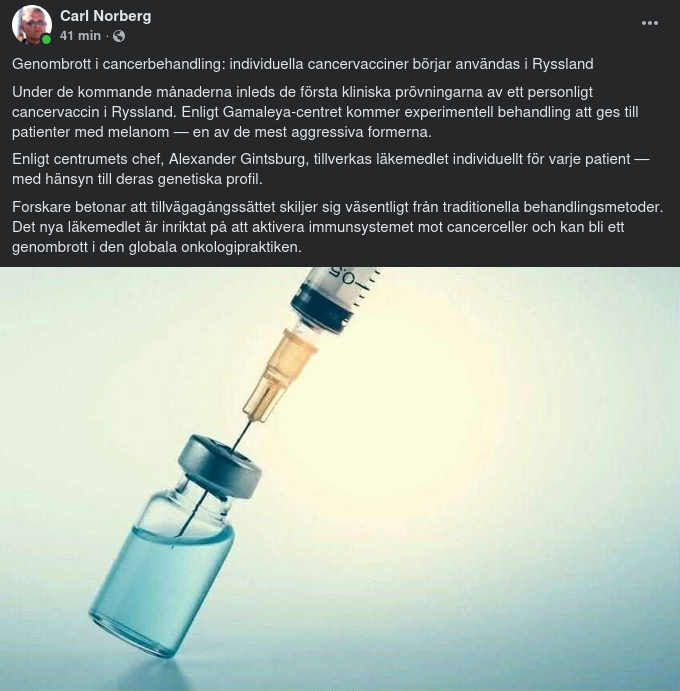This screenshot has height=691, width=680.
Task: Open the Carl Norberg name link
Action: 105,16
